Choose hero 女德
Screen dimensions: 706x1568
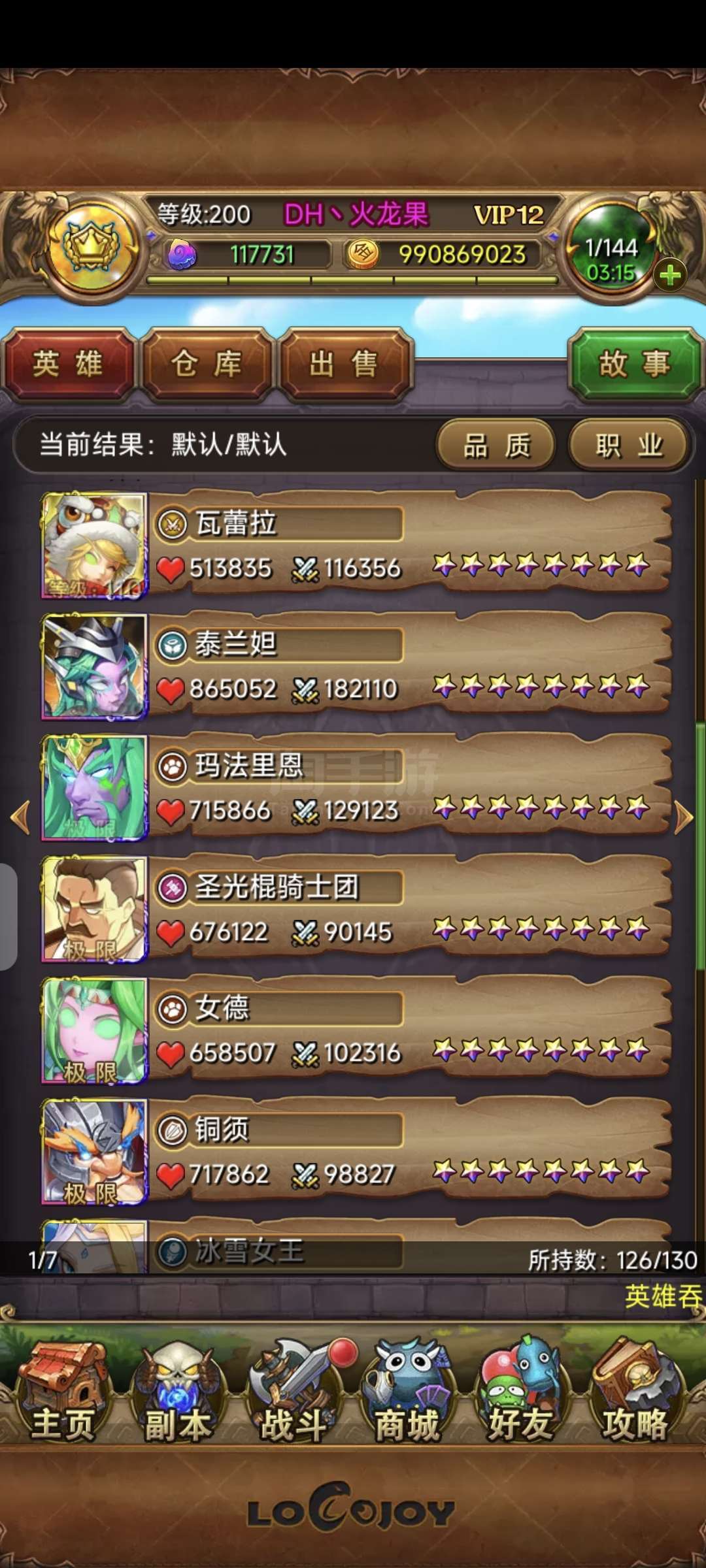pos(356,1030)
